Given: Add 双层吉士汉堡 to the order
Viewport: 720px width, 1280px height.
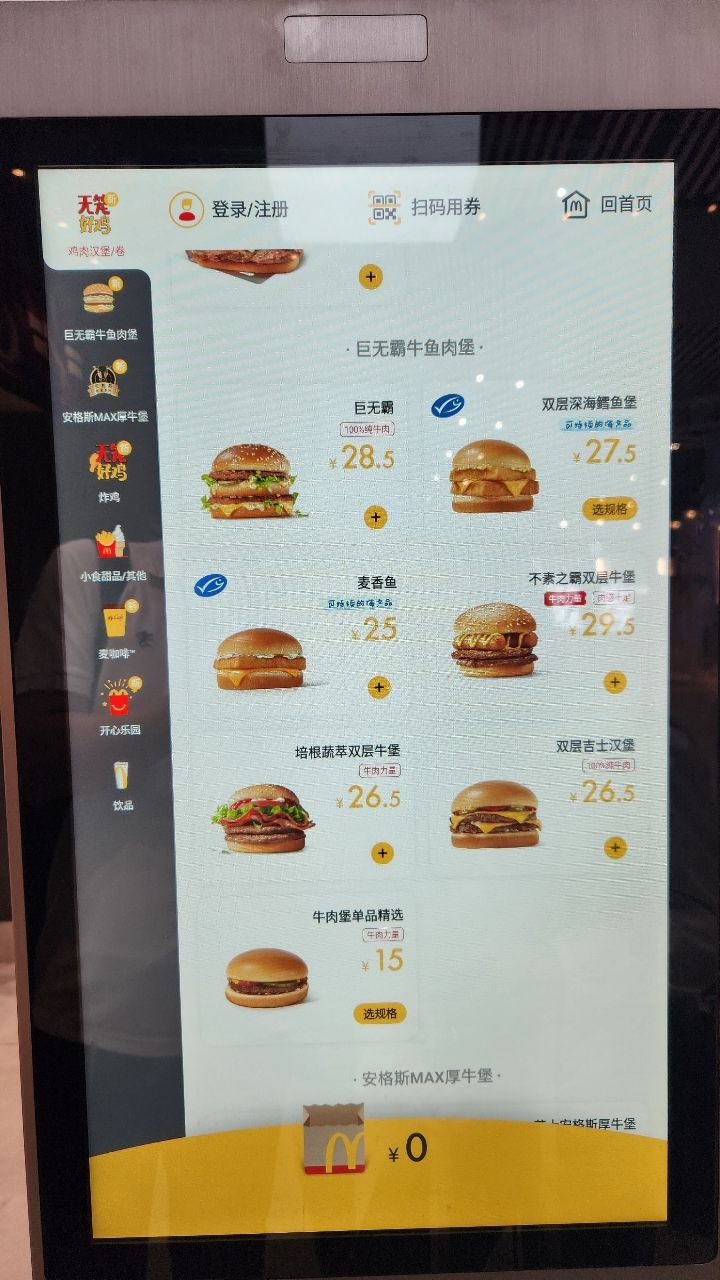Looking at the screenshot, I should point(615,848).
